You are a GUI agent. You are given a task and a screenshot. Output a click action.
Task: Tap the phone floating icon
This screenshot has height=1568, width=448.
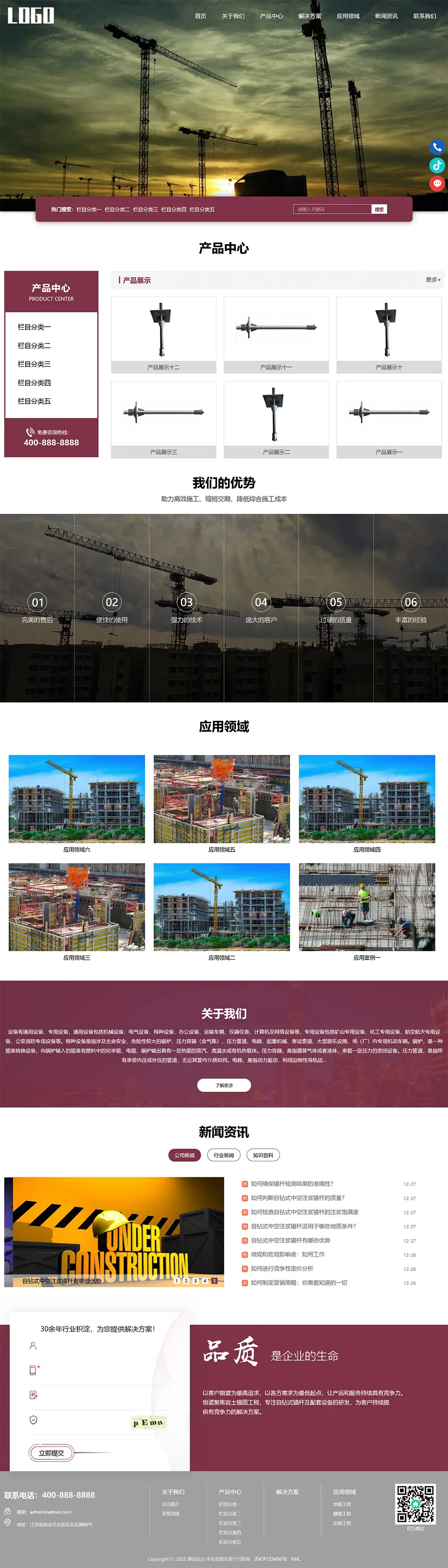(x=437, y=147)
